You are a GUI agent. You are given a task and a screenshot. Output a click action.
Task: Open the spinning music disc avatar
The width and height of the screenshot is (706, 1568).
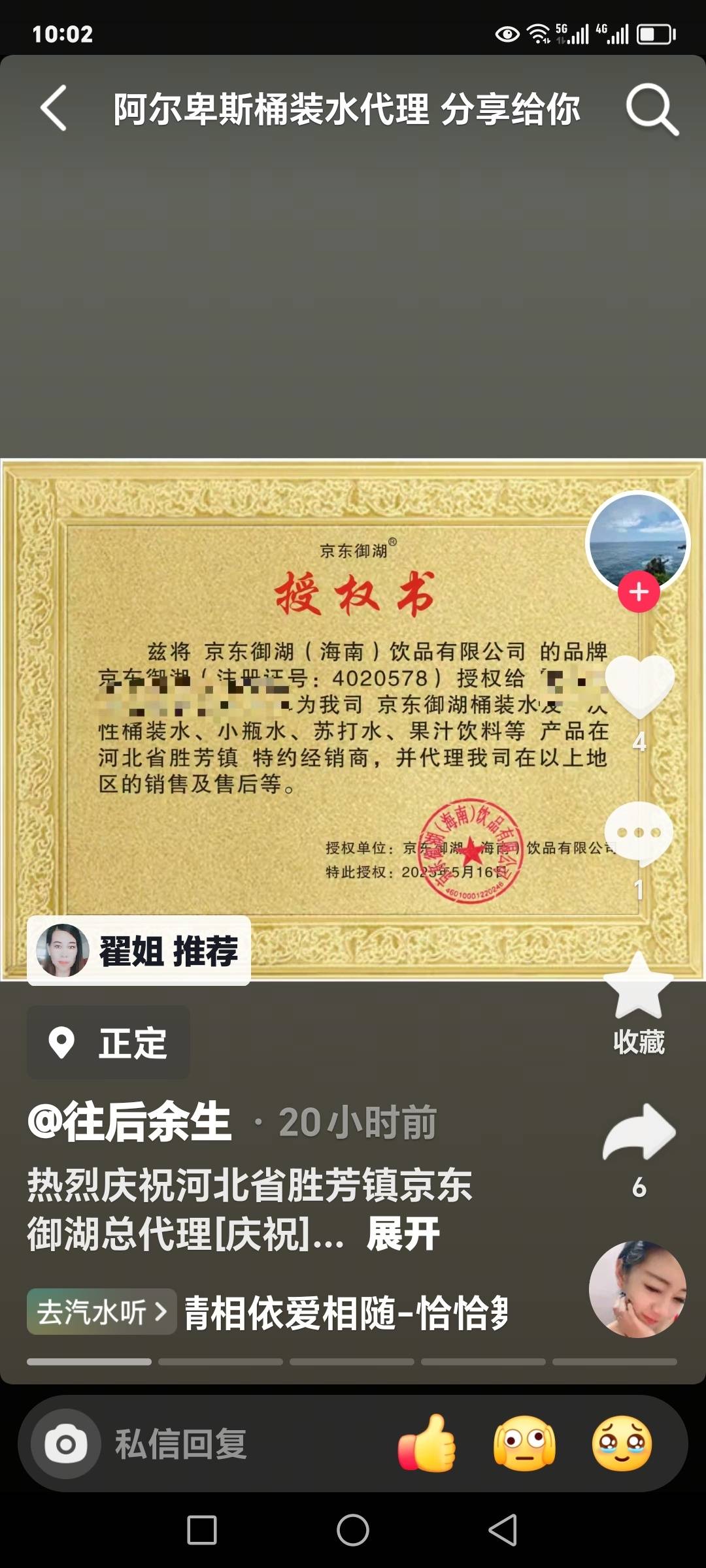[637, 1289]
